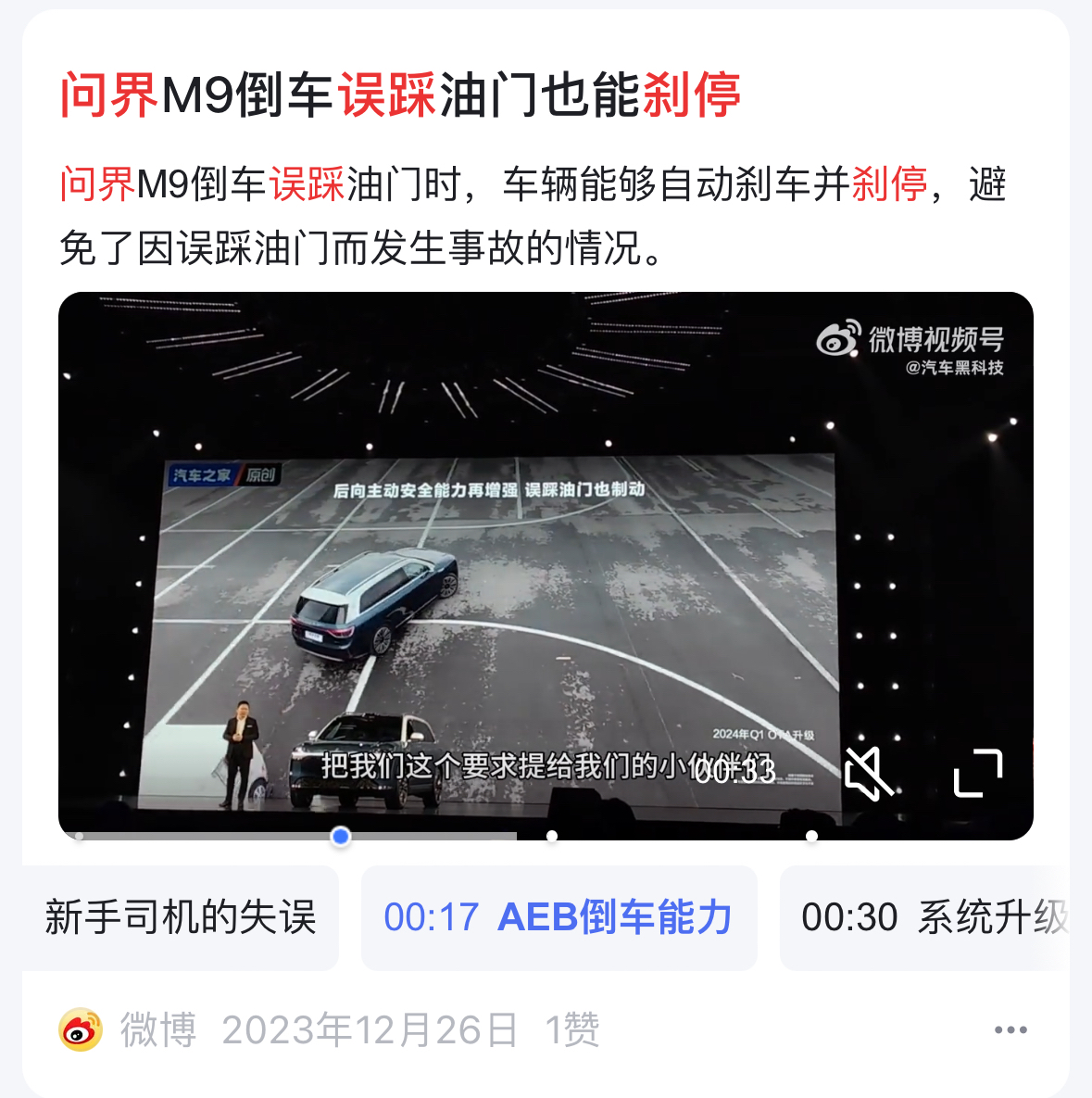Unmute the video sound
Screen dimensions: 1092x1098
[869, 775]
